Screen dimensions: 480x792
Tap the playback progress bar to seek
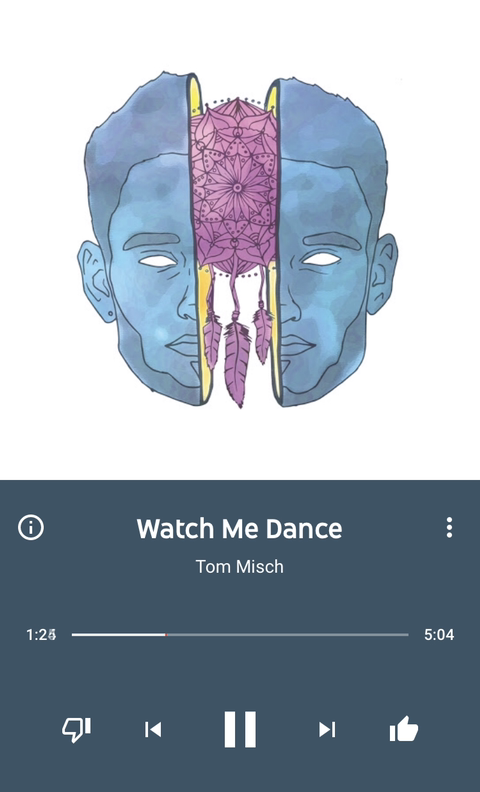point(240,634)
